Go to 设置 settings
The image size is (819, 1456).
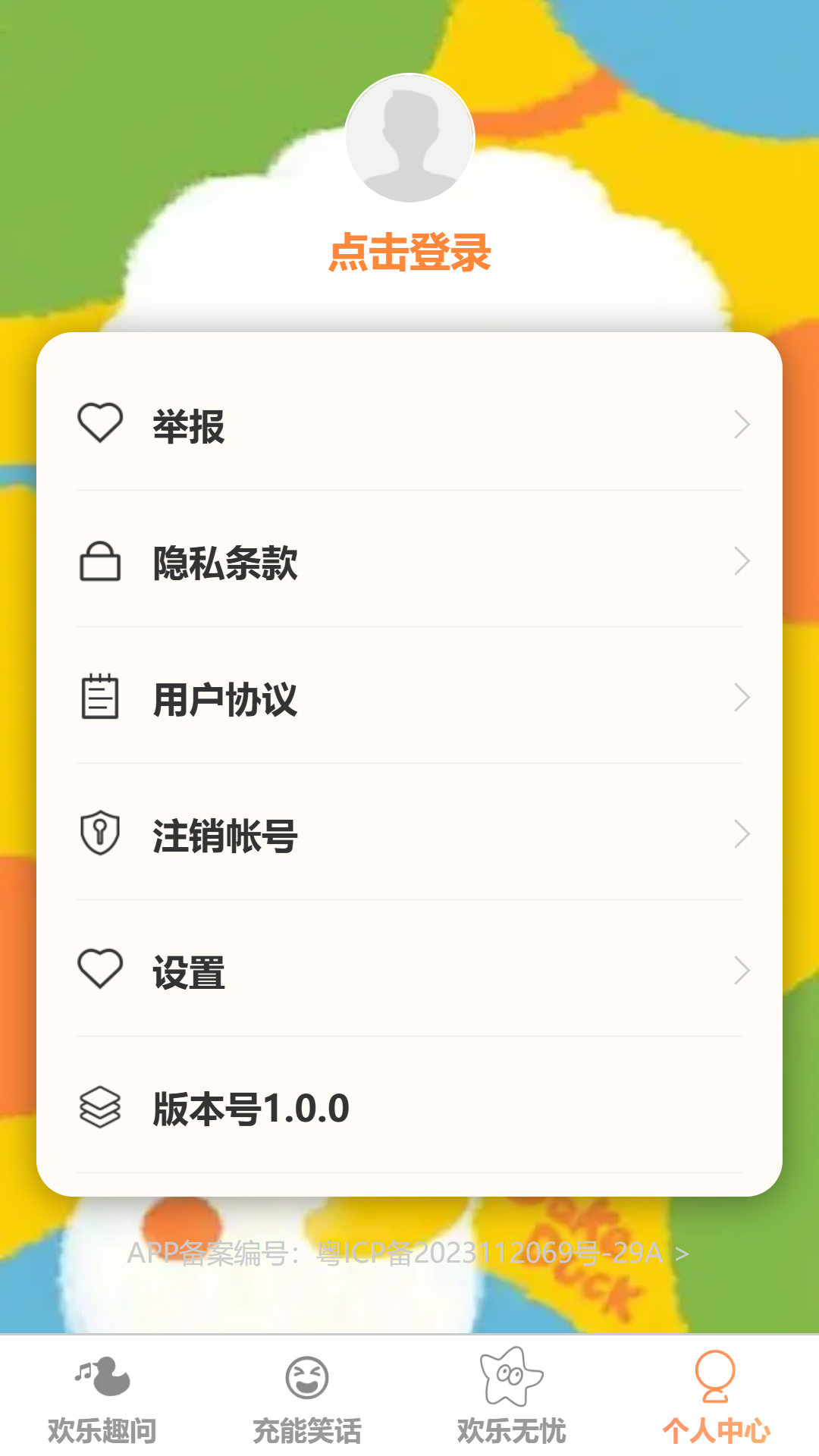point(409,971)
